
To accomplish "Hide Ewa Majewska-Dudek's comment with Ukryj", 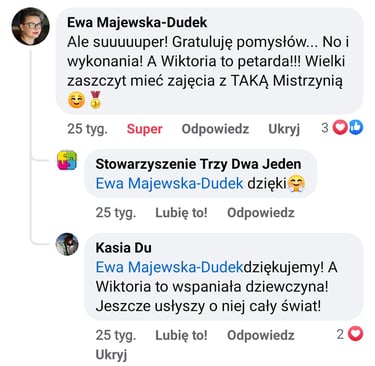I will coord(284,129).
